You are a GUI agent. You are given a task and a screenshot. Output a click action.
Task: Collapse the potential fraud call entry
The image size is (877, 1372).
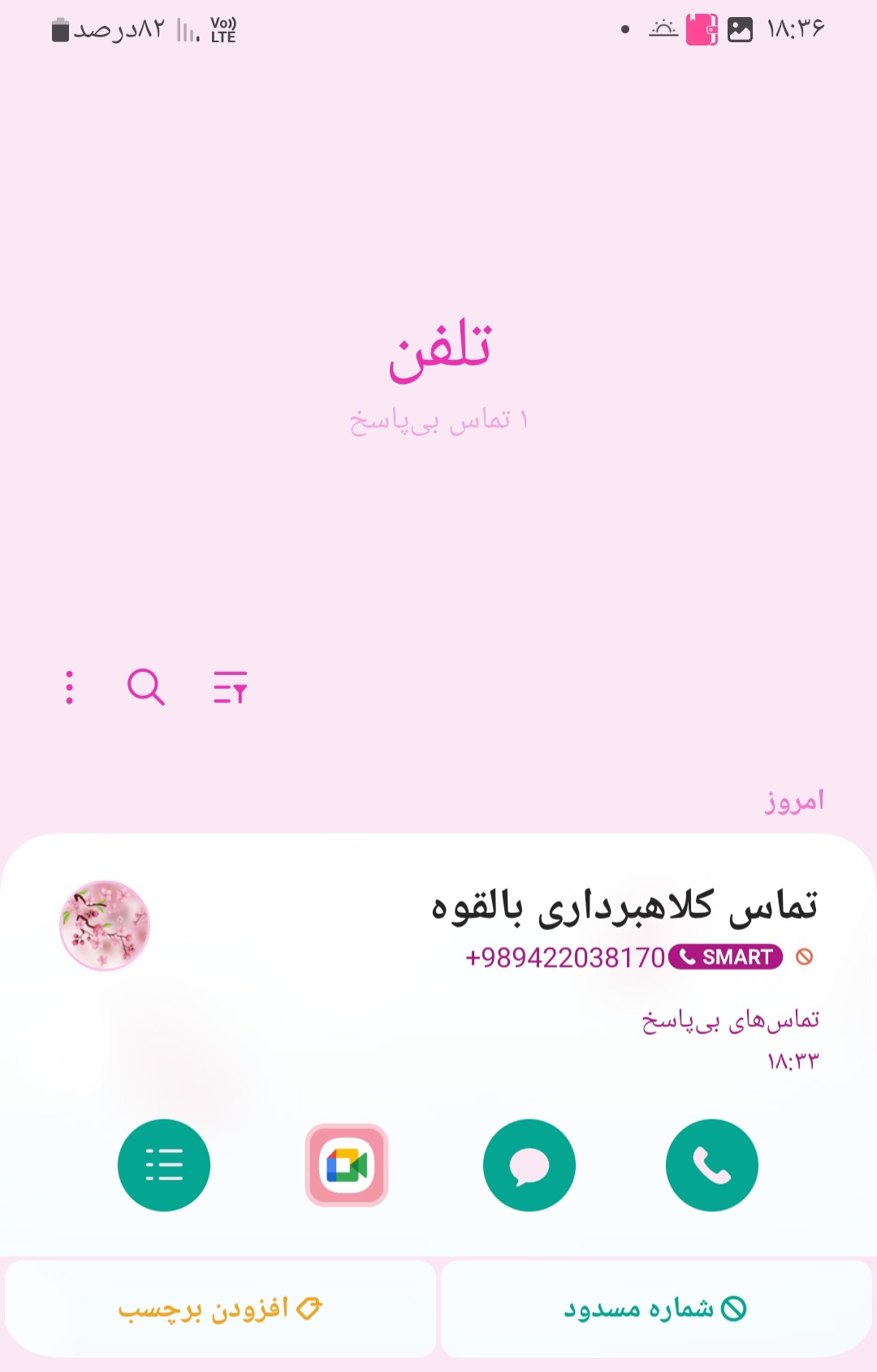pyautogui.click(x=624, y=906)
